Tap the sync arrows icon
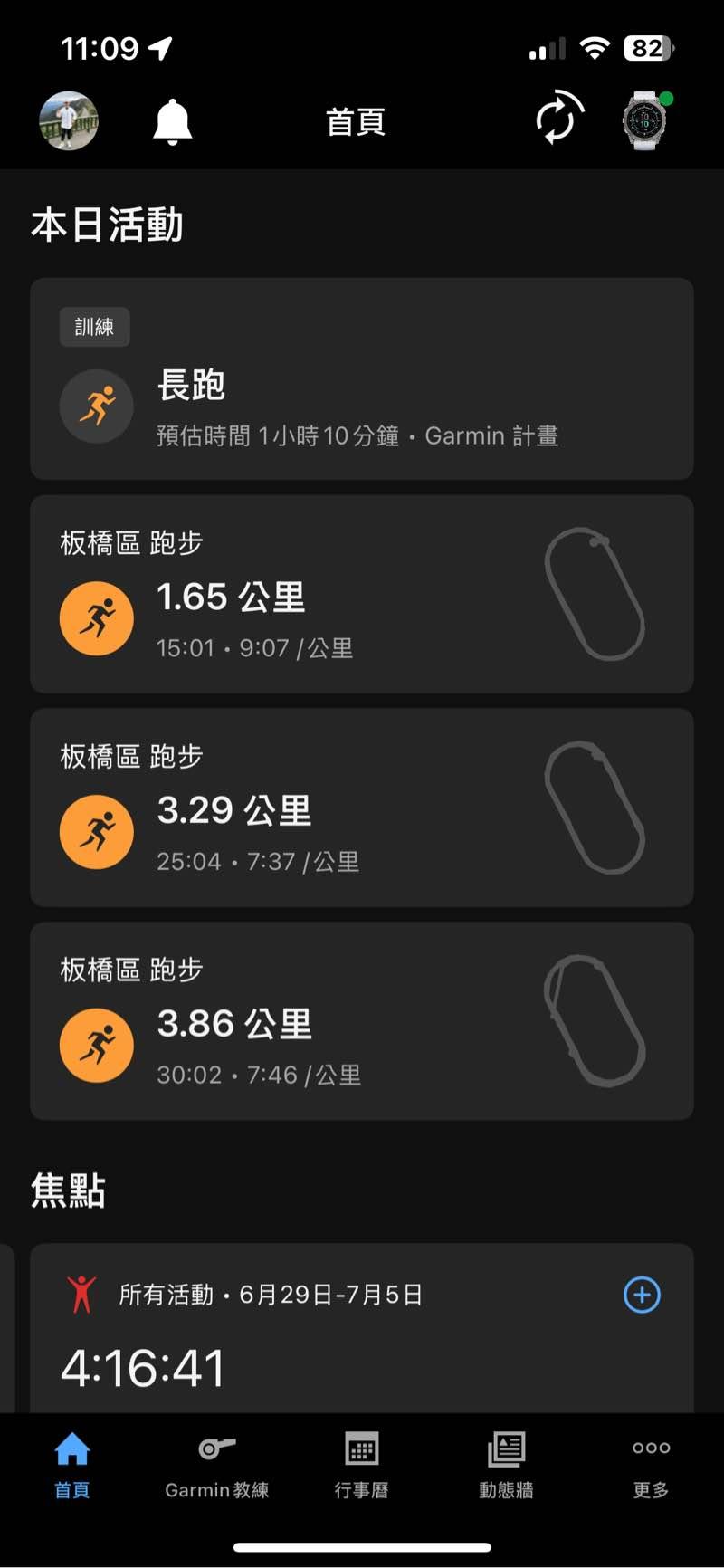Screen dimensions: 724x1568 [x=557, y=119]
